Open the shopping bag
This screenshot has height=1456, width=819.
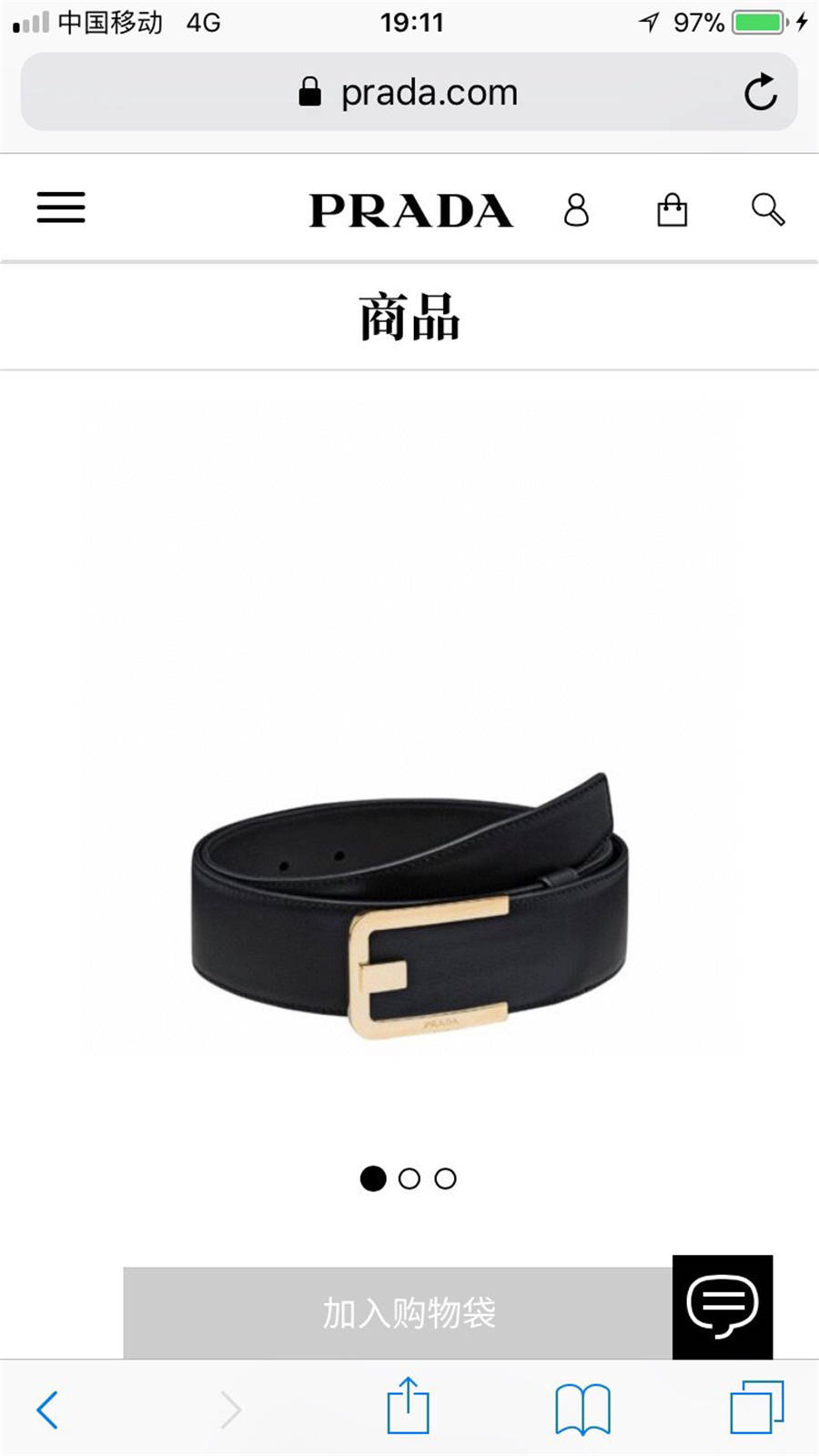pyautogui.click(x=672, y=209)
